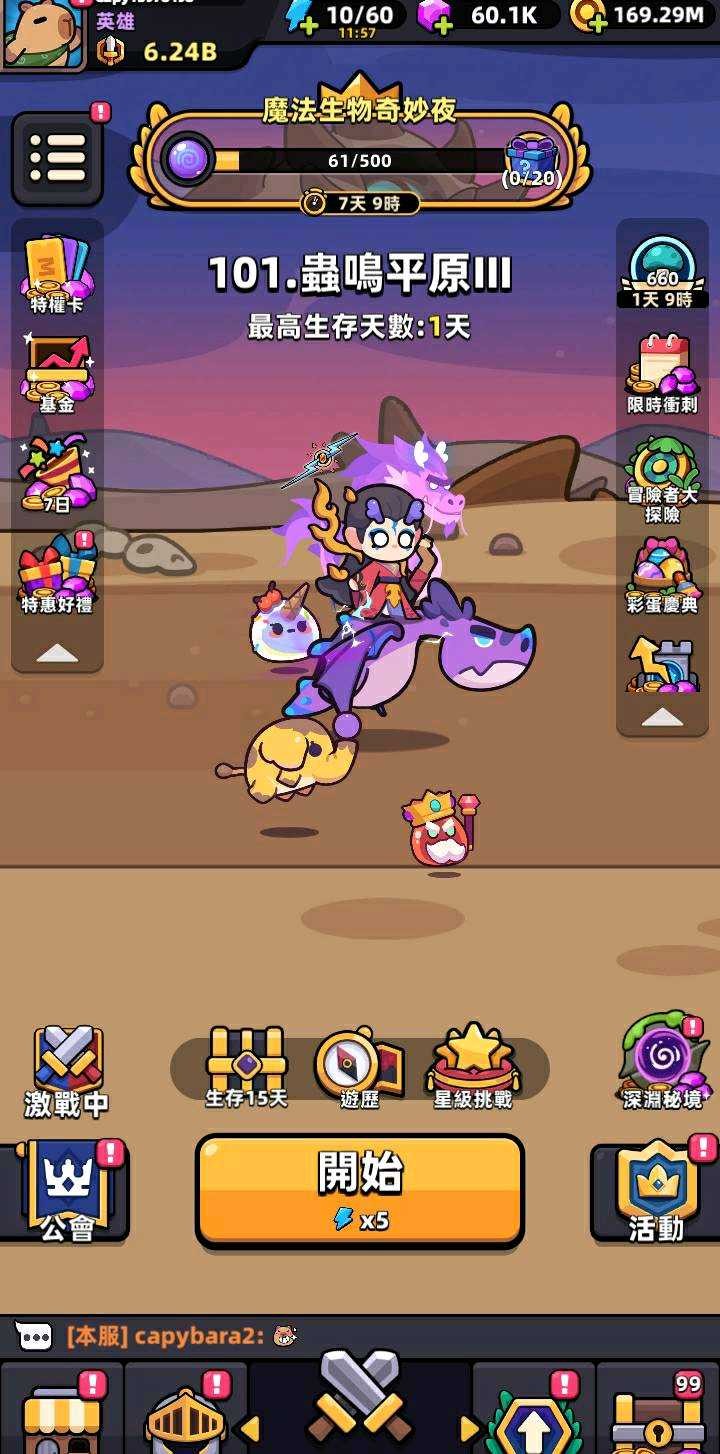This screenshot has width=720, height=1454.
Task: Open 彩蛋慶典 festival event
Action: 662,574
